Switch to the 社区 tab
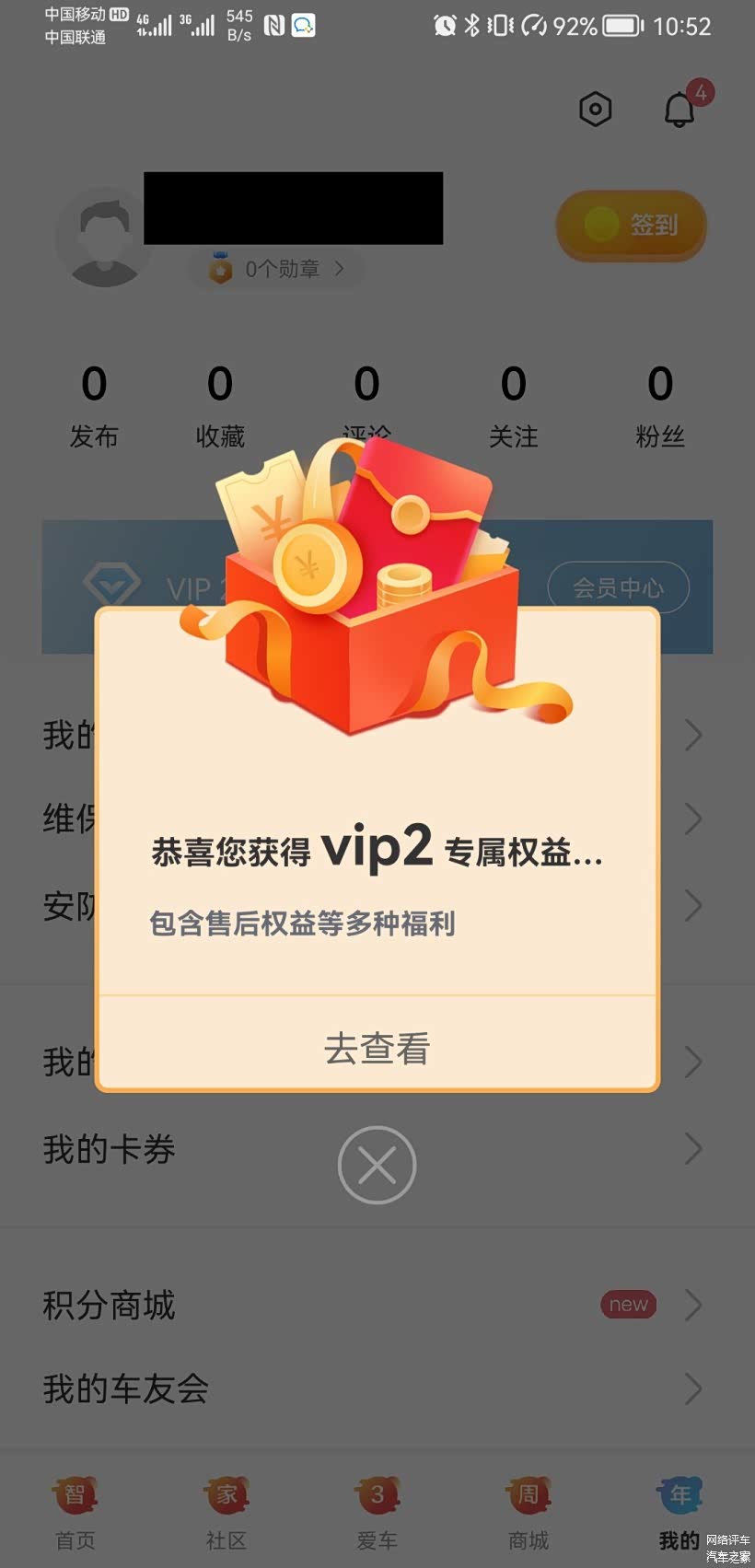The height and width of the screenshot is (1568, 755). [x=226, y=1510]
